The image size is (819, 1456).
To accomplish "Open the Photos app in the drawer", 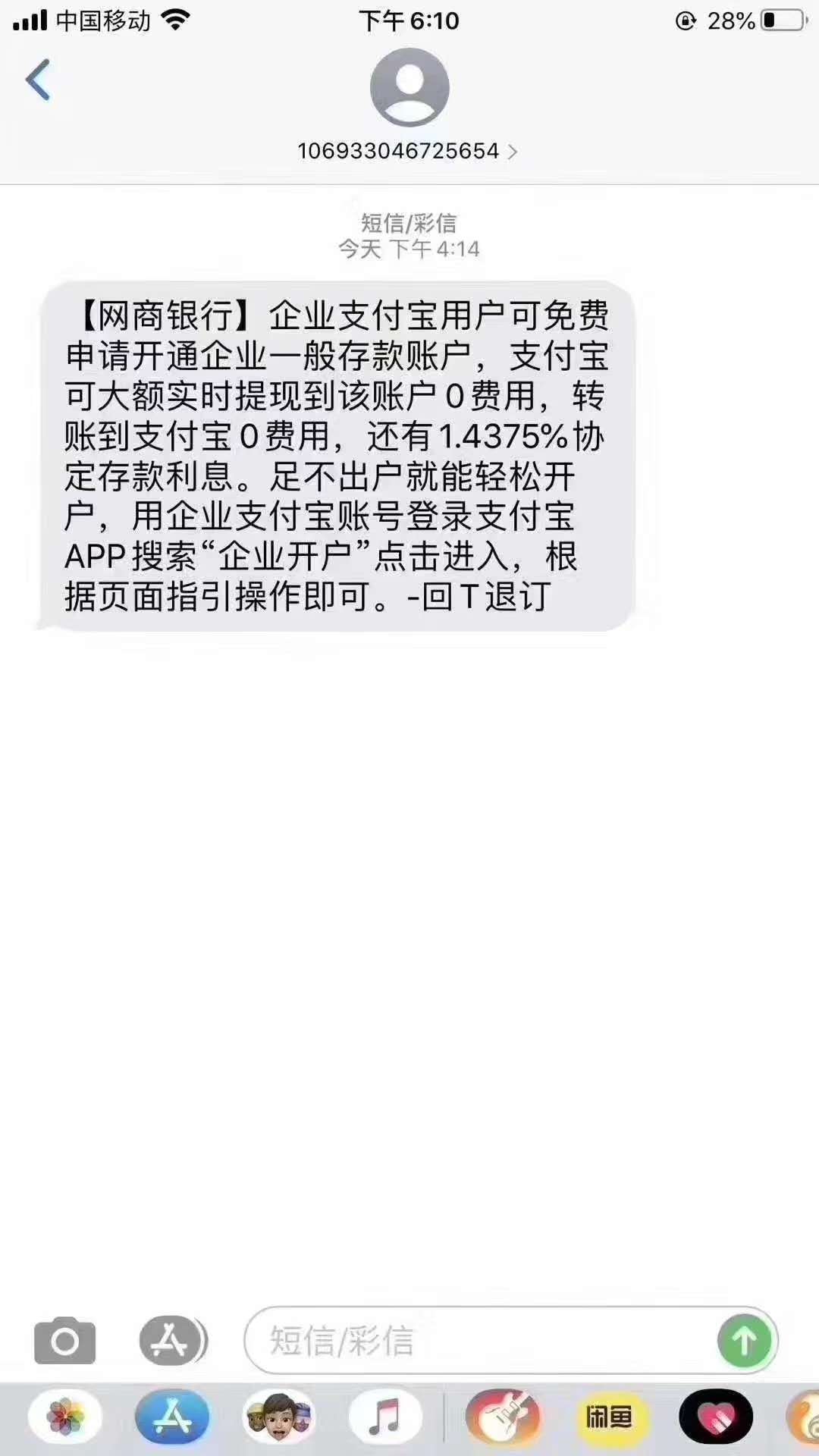I will pyautogui.click(x=65, y=1417).
